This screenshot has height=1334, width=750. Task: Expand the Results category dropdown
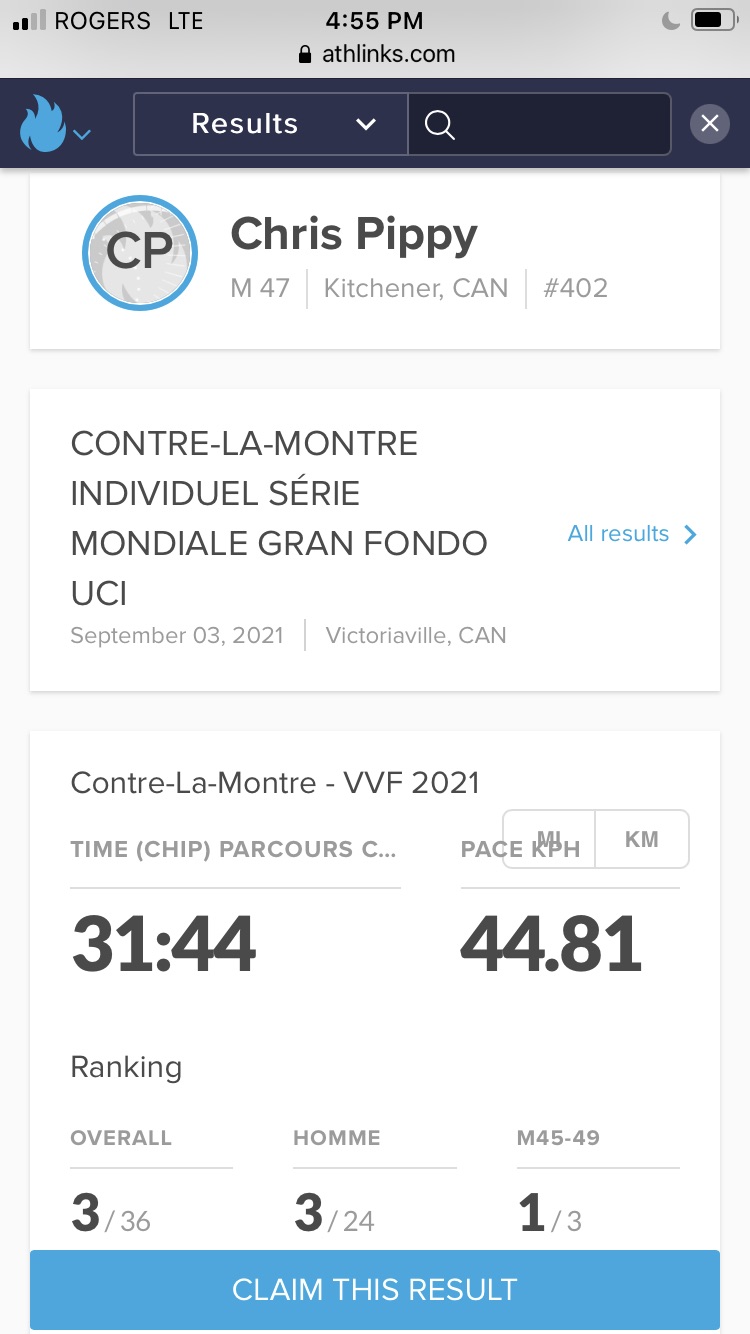click(x=270, y=124)
